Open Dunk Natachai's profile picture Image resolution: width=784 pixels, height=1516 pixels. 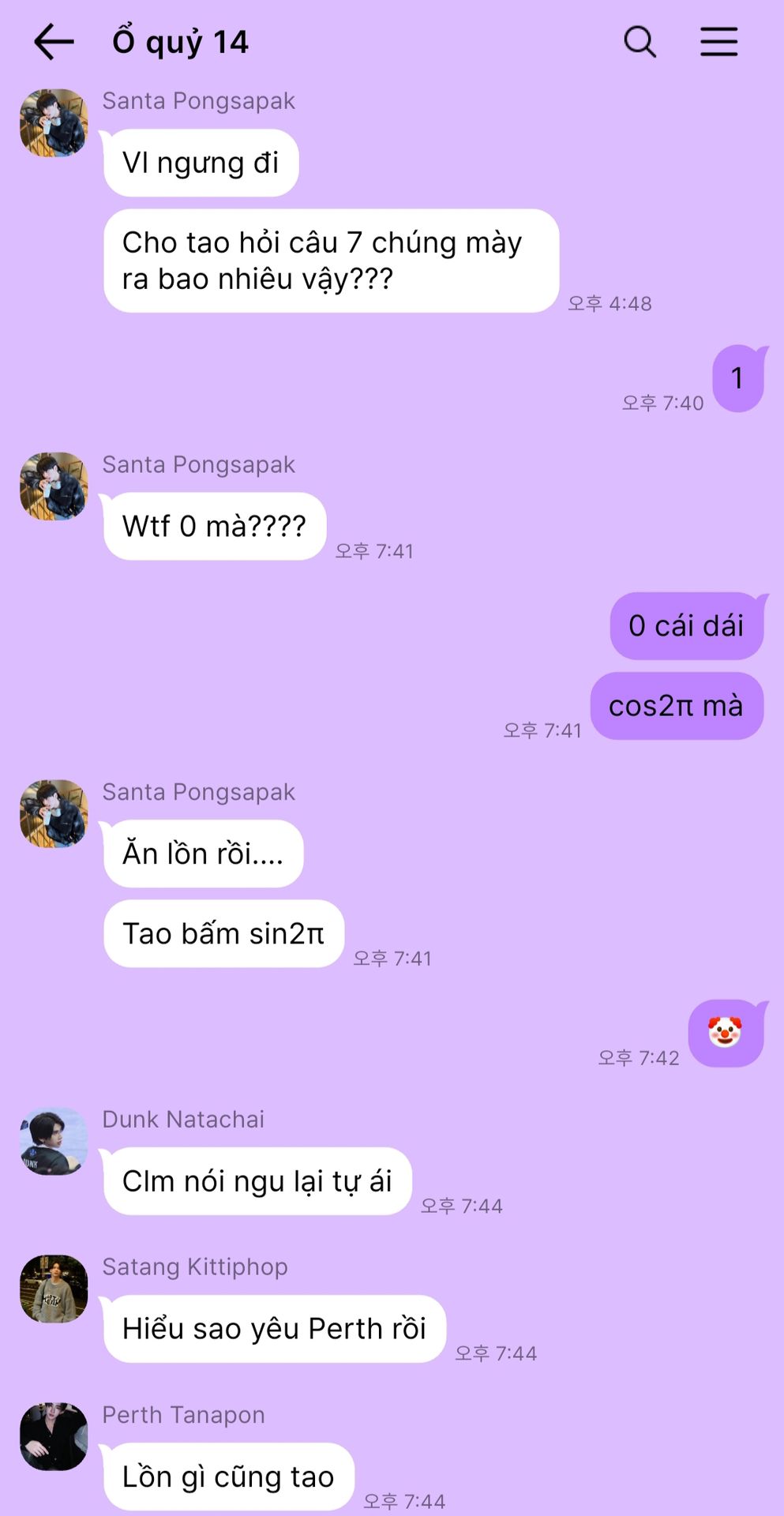coord(54,1141)
